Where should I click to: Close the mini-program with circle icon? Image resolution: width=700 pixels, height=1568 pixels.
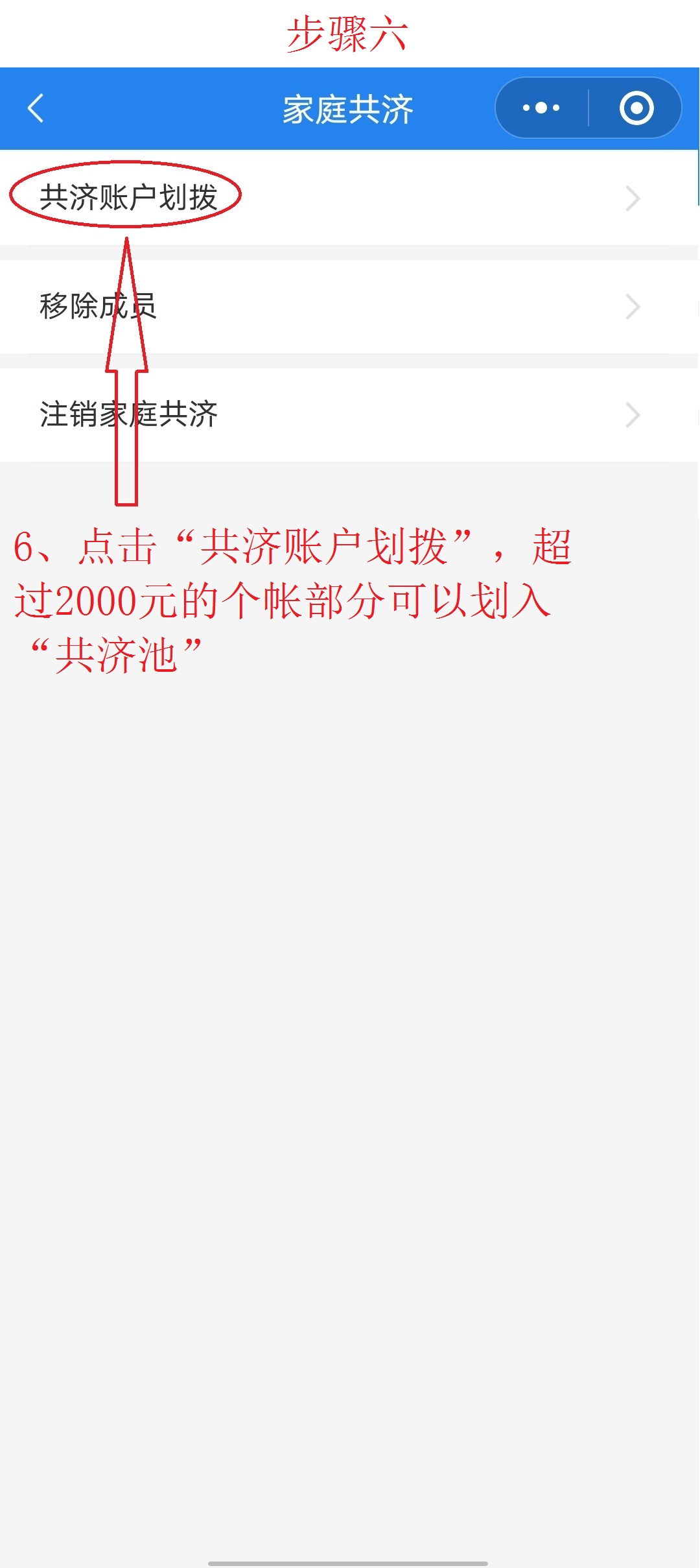pos(636,108)
